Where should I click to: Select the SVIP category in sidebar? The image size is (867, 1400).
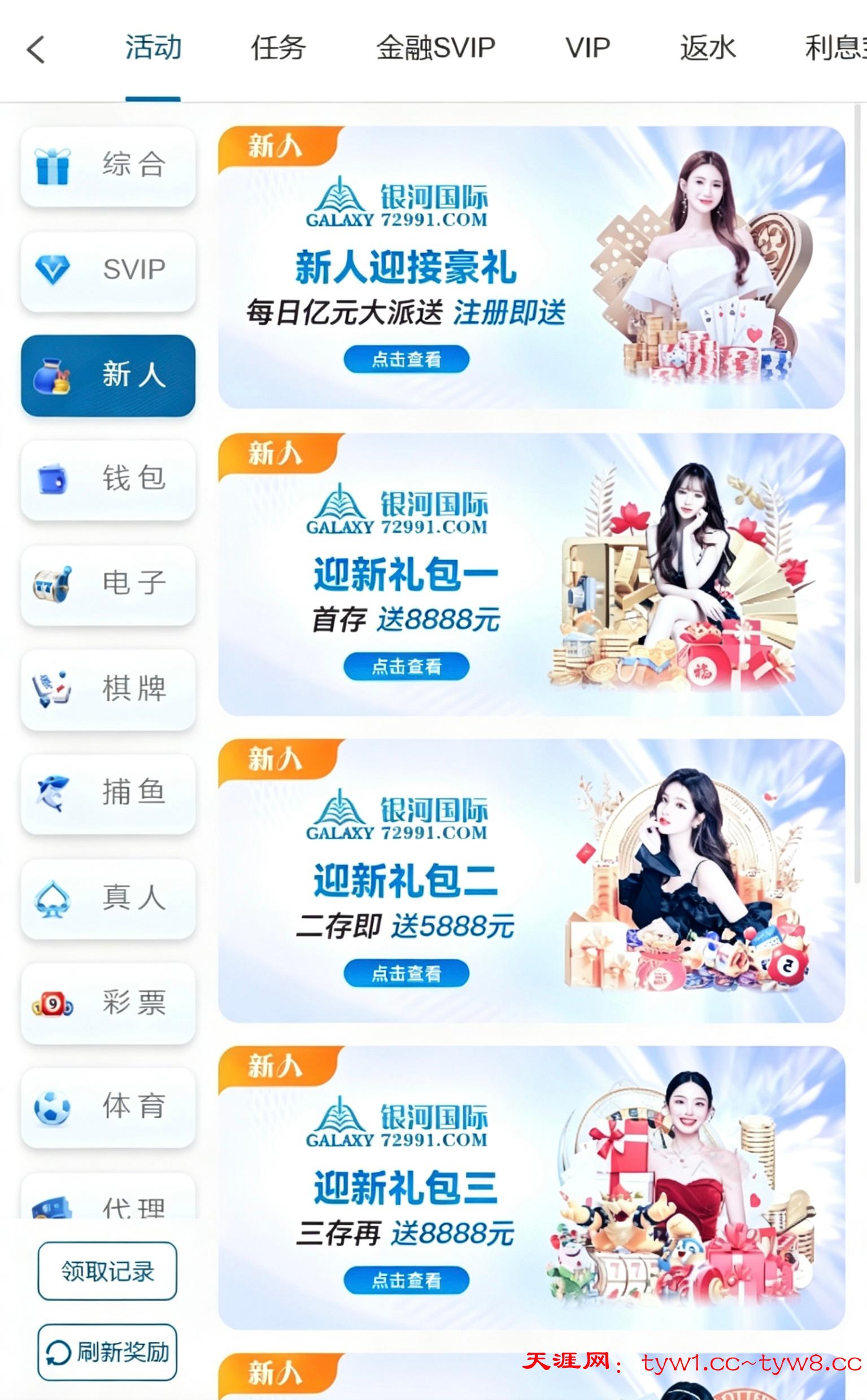point(108,271)
